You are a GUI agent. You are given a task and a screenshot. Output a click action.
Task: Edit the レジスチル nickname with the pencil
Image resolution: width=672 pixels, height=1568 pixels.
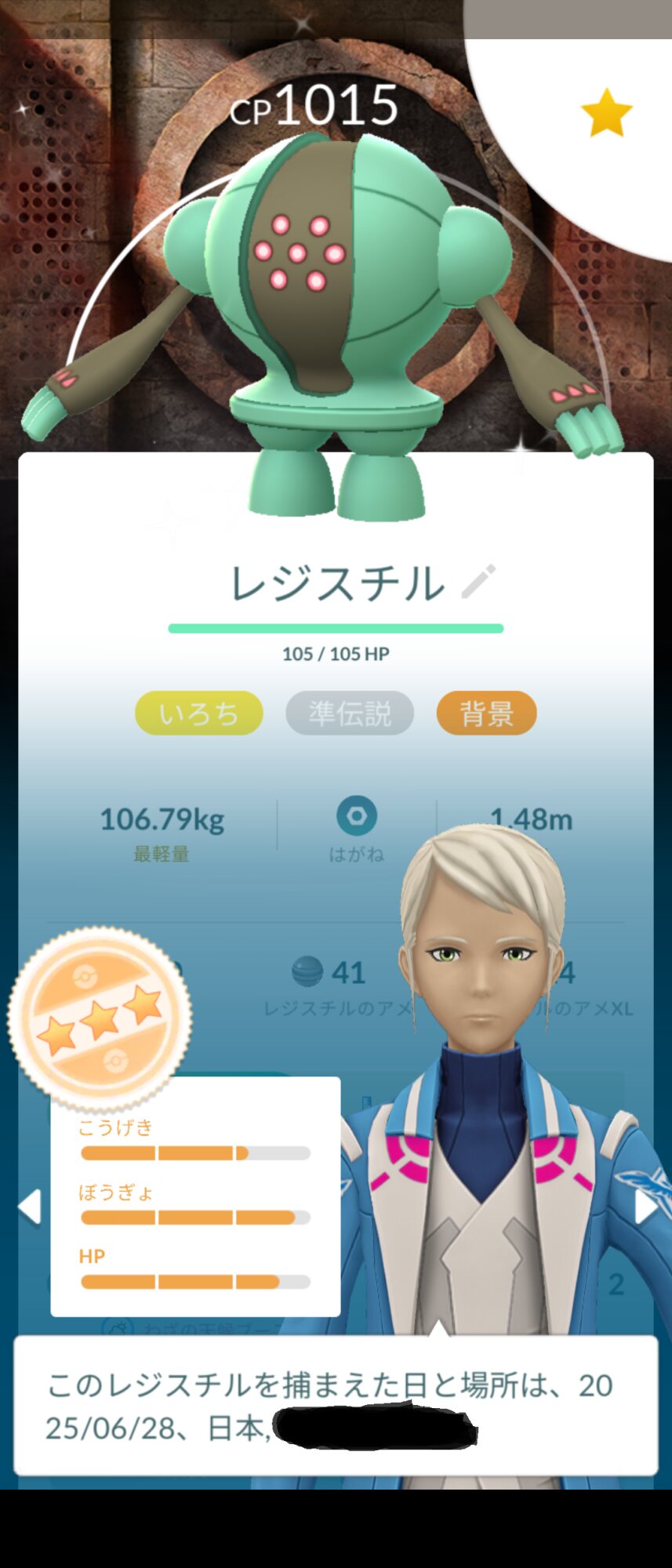coord(478,582)
